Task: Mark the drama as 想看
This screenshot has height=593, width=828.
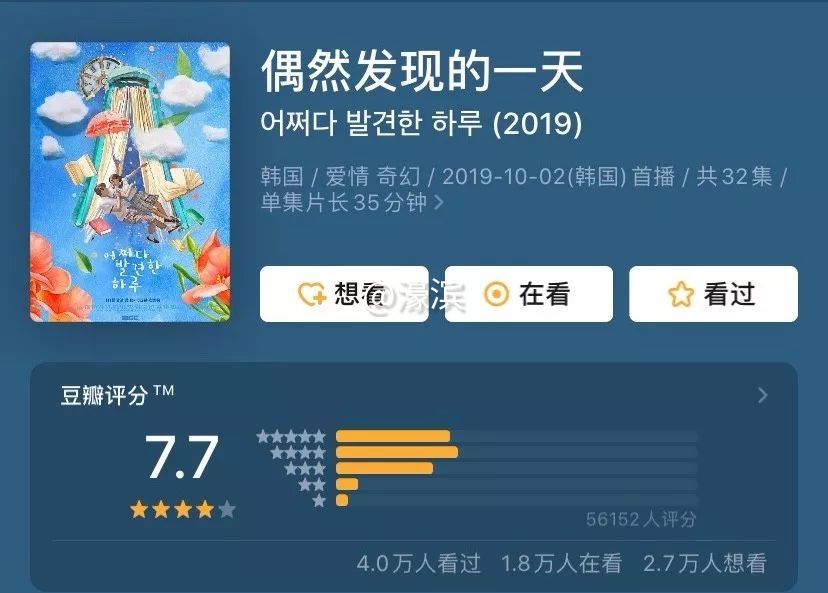Action: click(x=343, y=294)
